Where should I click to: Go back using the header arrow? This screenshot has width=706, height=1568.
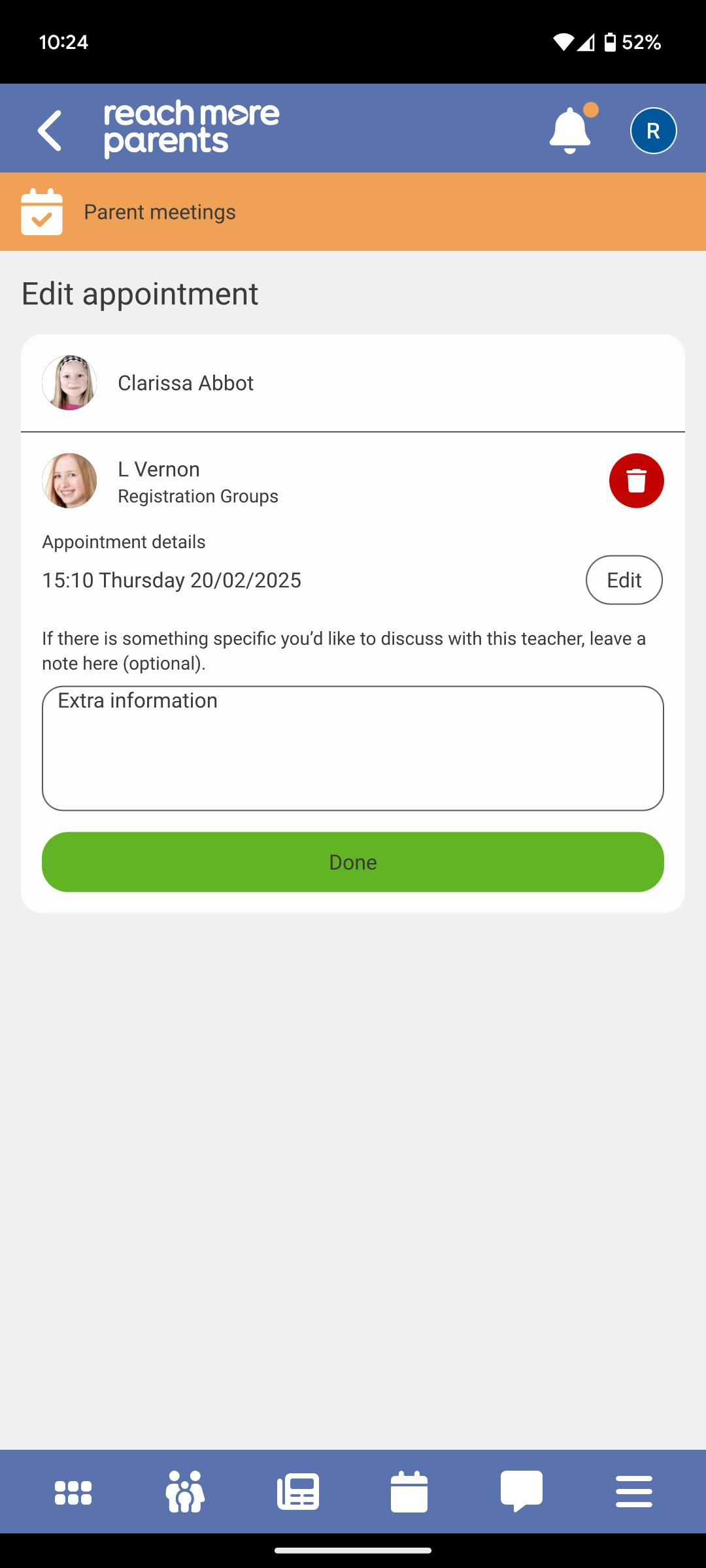coord(50,130)
